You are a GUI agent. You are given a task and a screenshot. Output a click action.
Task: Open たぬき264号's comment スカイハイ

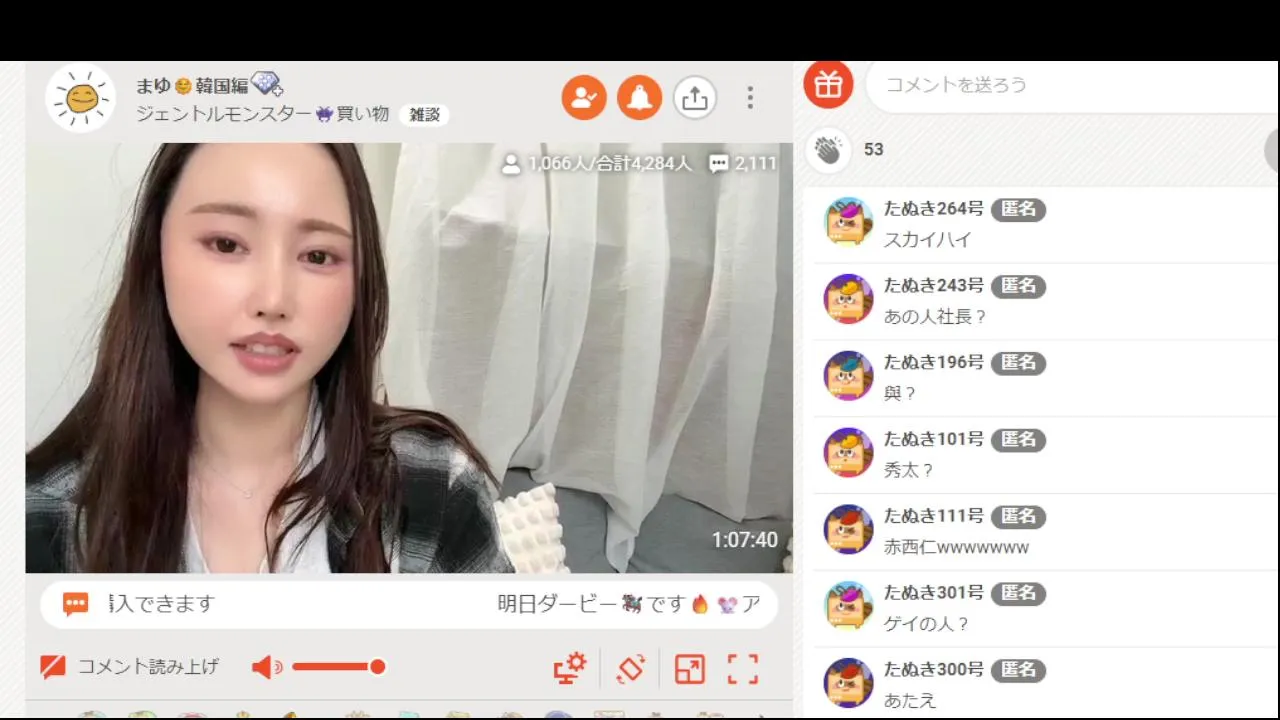click(x=927, y=240)
